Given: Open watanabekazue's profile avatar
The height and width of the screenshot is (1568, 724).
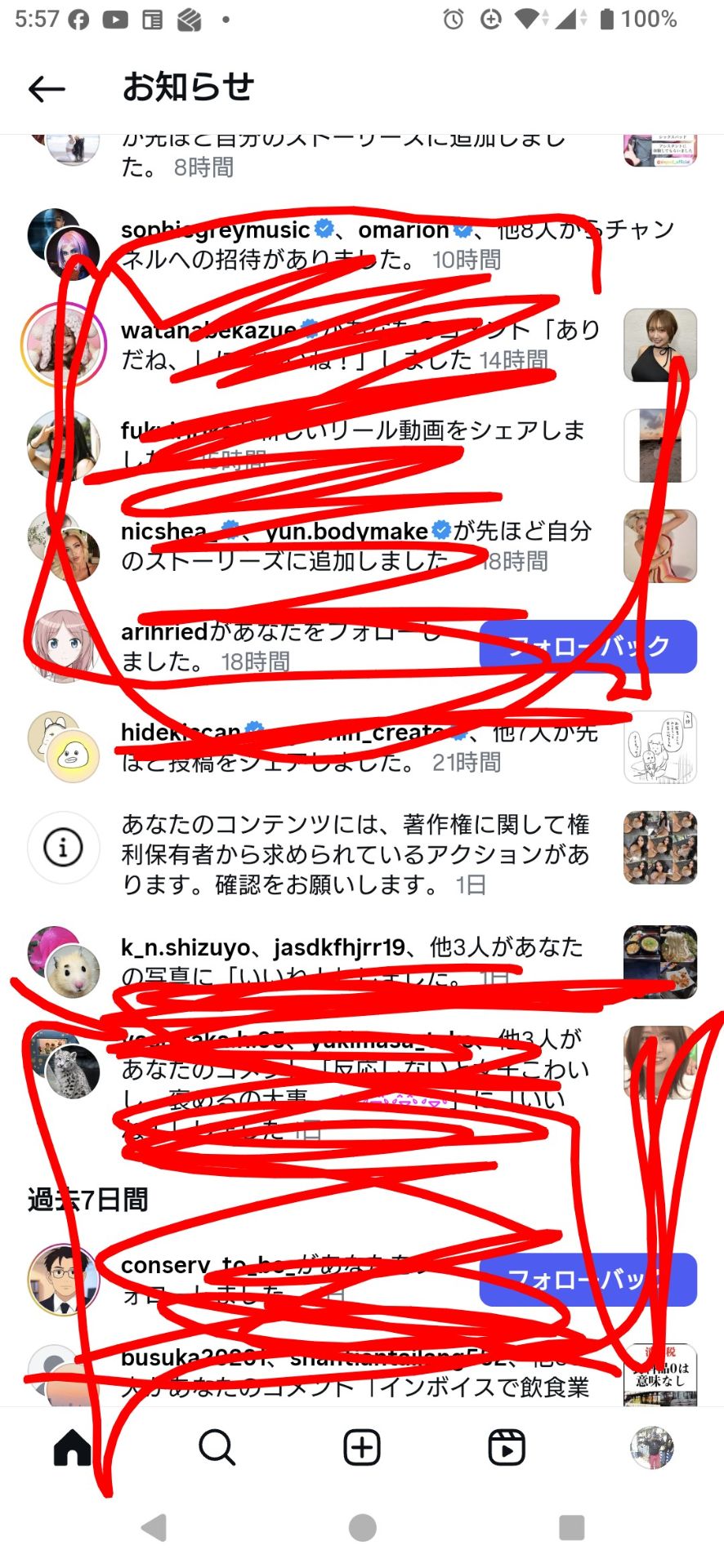Looking at the screenshot, I should tap(65, 345).
